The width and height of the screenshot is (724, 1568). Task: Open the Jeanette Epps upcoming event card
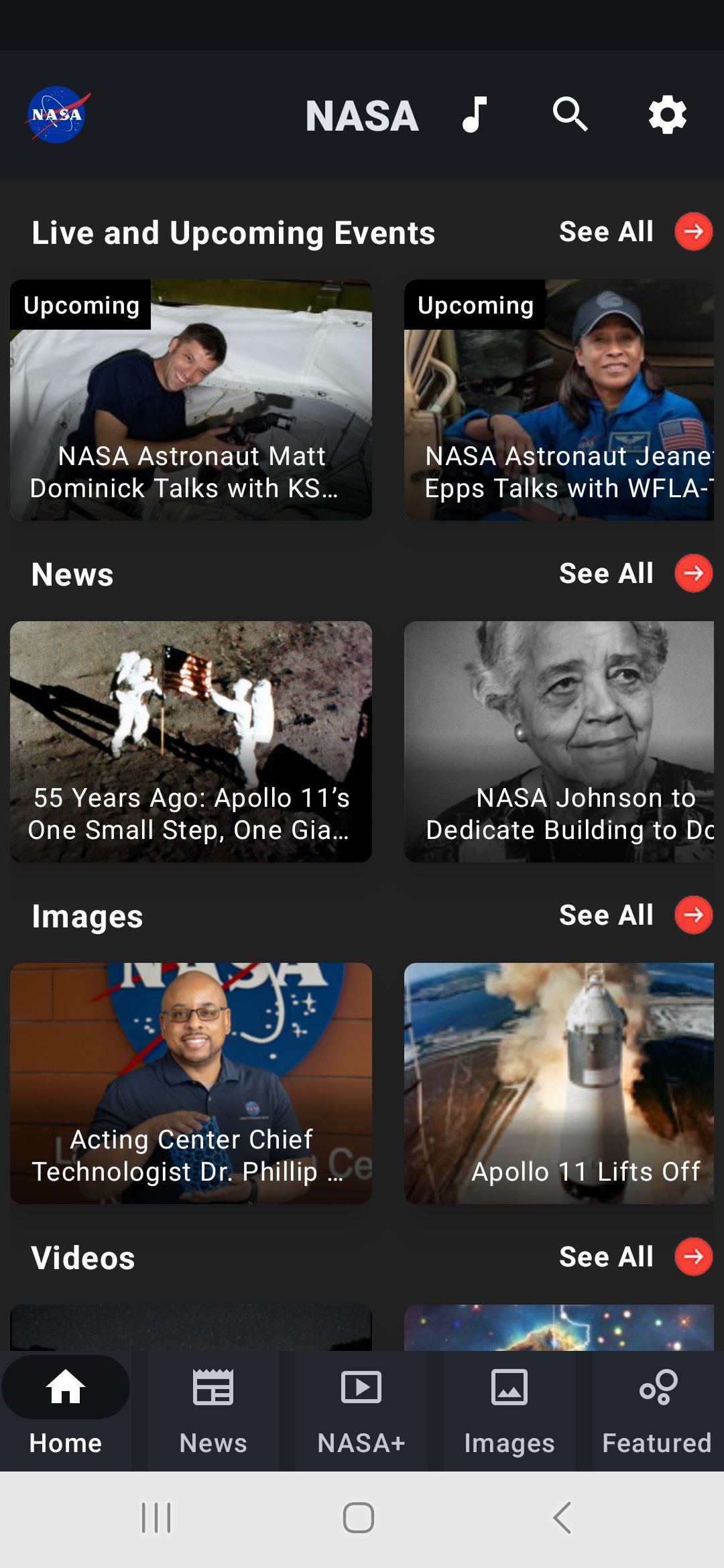click(559, 400)
